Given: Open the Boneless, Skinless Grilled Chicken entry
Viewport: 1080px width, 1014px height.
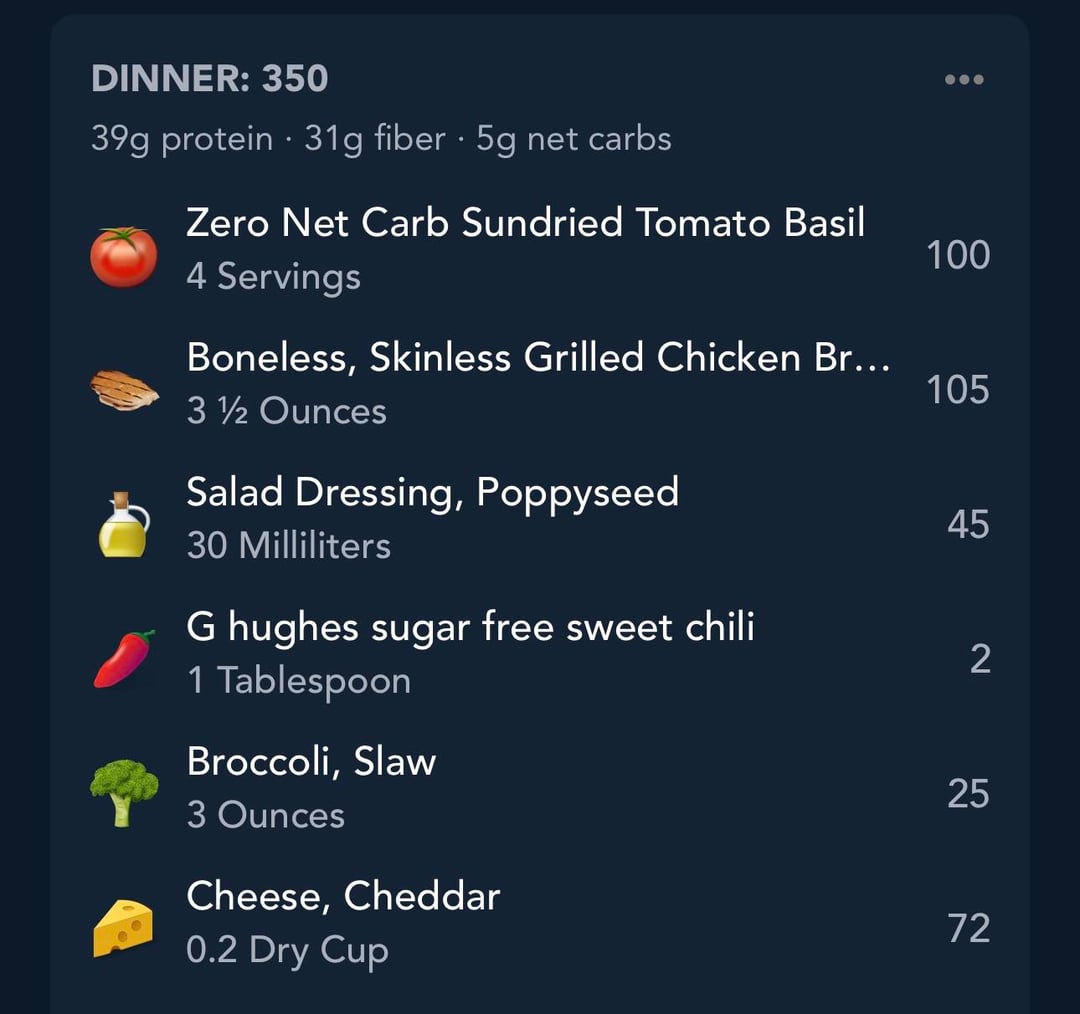Looking at the screenshot, I should pyautogui.click(x=537, y=383).
